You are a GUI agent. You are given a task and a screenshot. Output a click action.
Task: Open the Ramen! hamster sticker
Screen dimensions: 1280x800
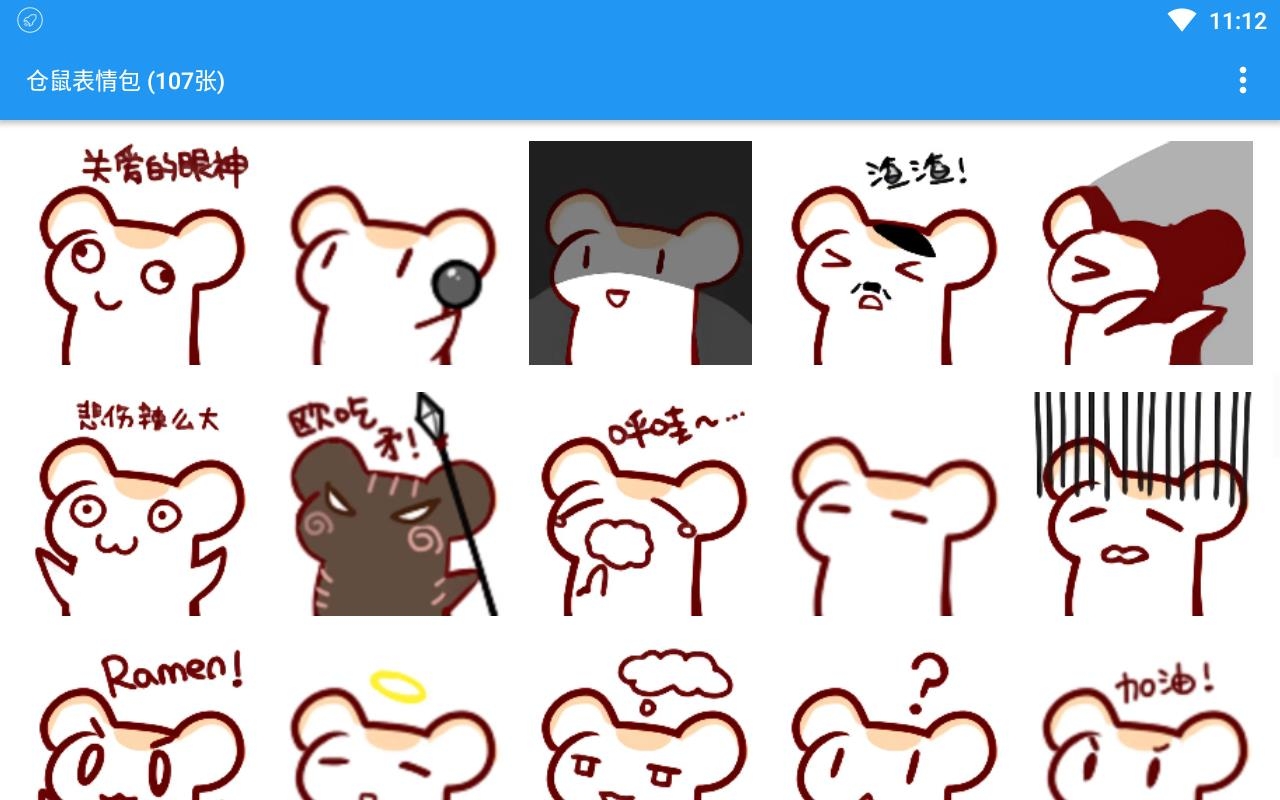point(139,725)
